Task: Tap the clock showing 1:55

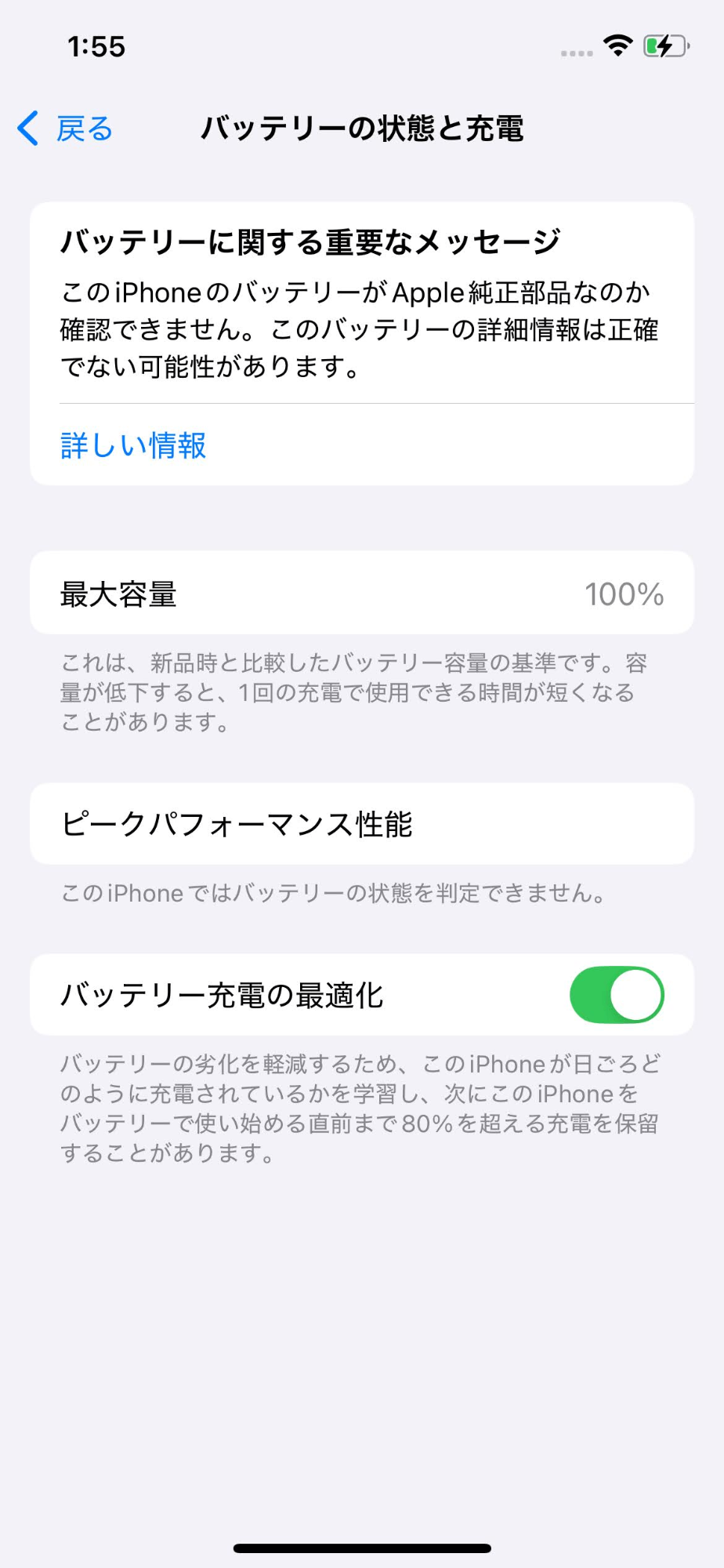Action: (96, 47)
